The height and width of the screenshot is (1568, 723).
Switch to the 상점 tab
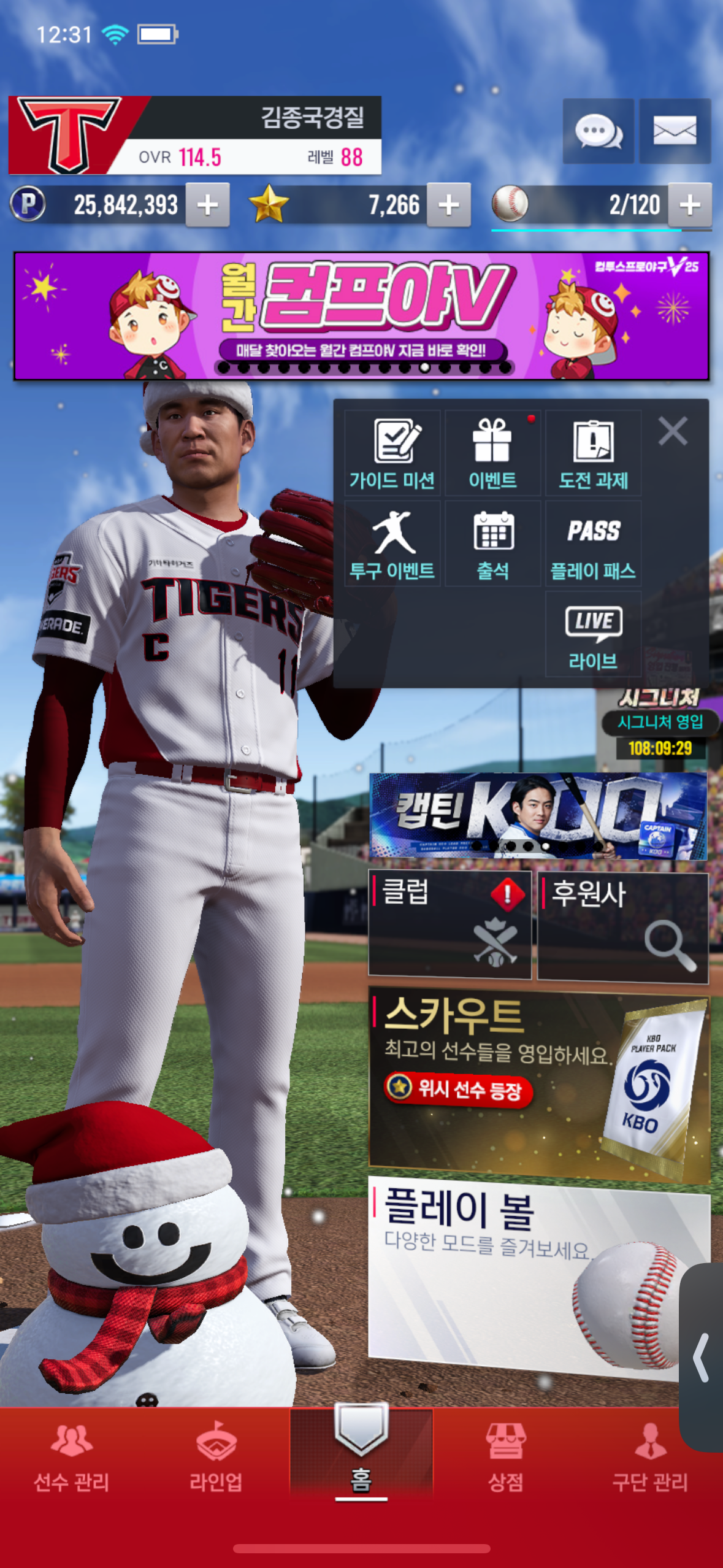[505, 1456]
